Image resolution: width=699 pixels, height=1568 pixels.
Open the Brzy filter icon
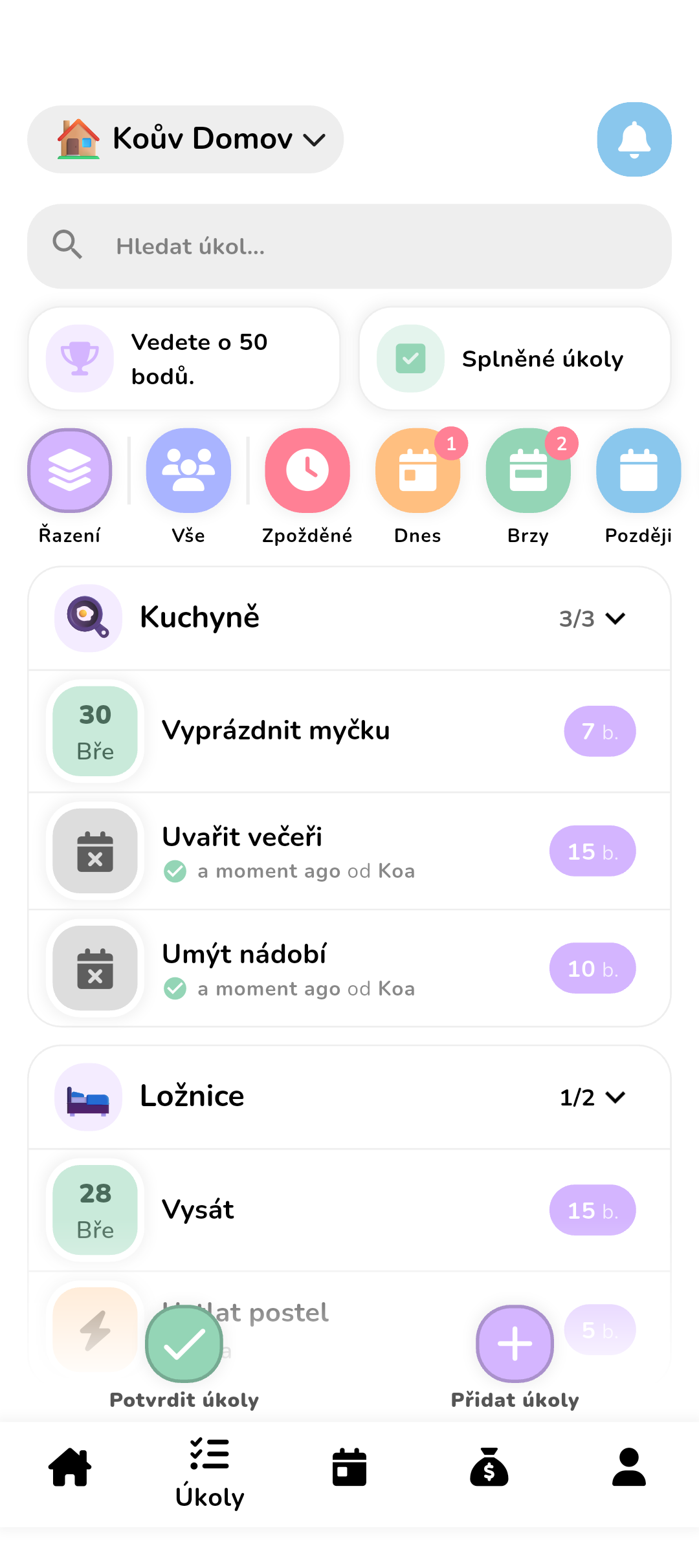click(x=528, y=470)
